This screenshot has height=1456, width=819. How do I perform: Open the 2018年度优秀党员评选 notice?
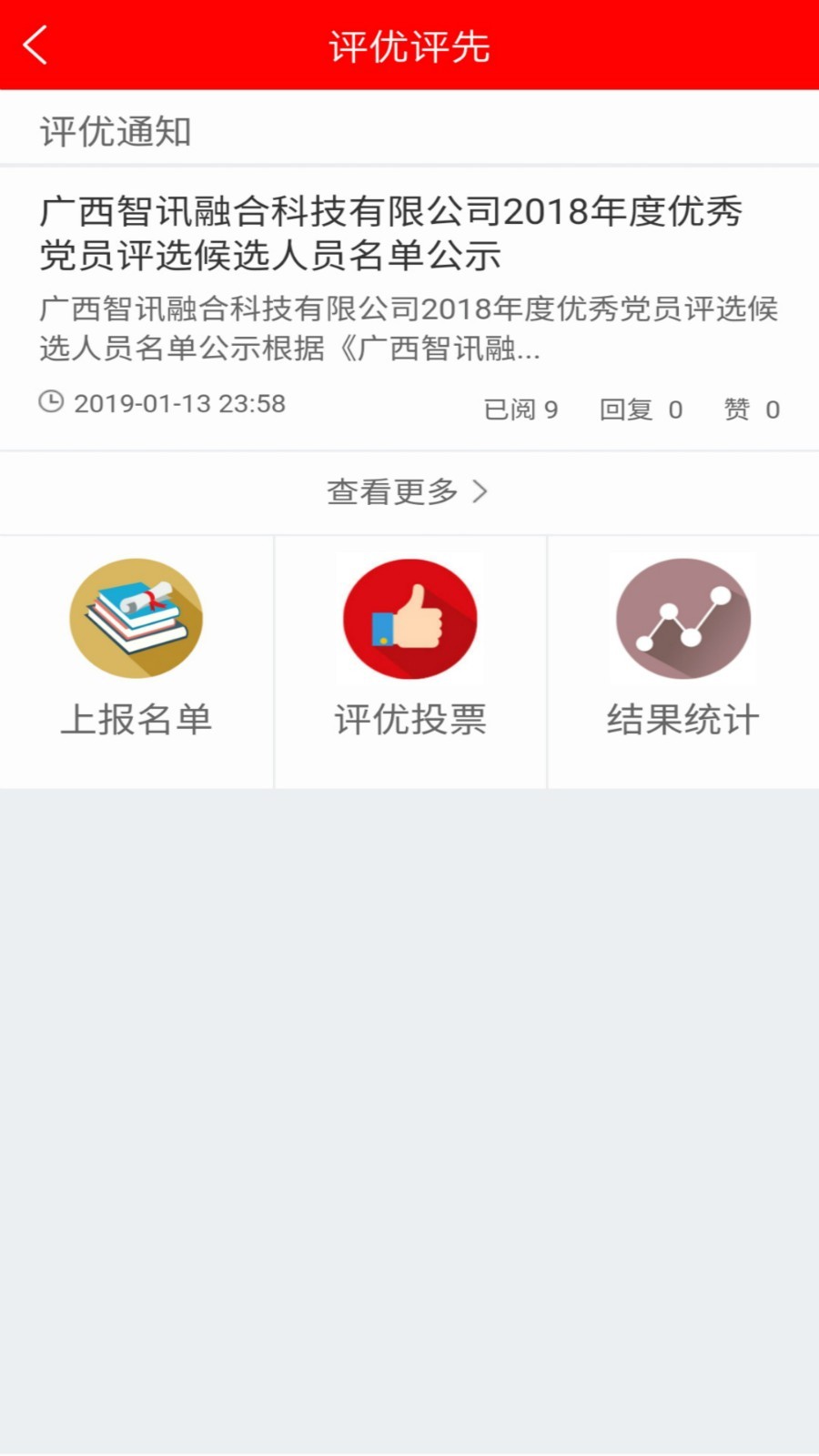pos(391,233)
